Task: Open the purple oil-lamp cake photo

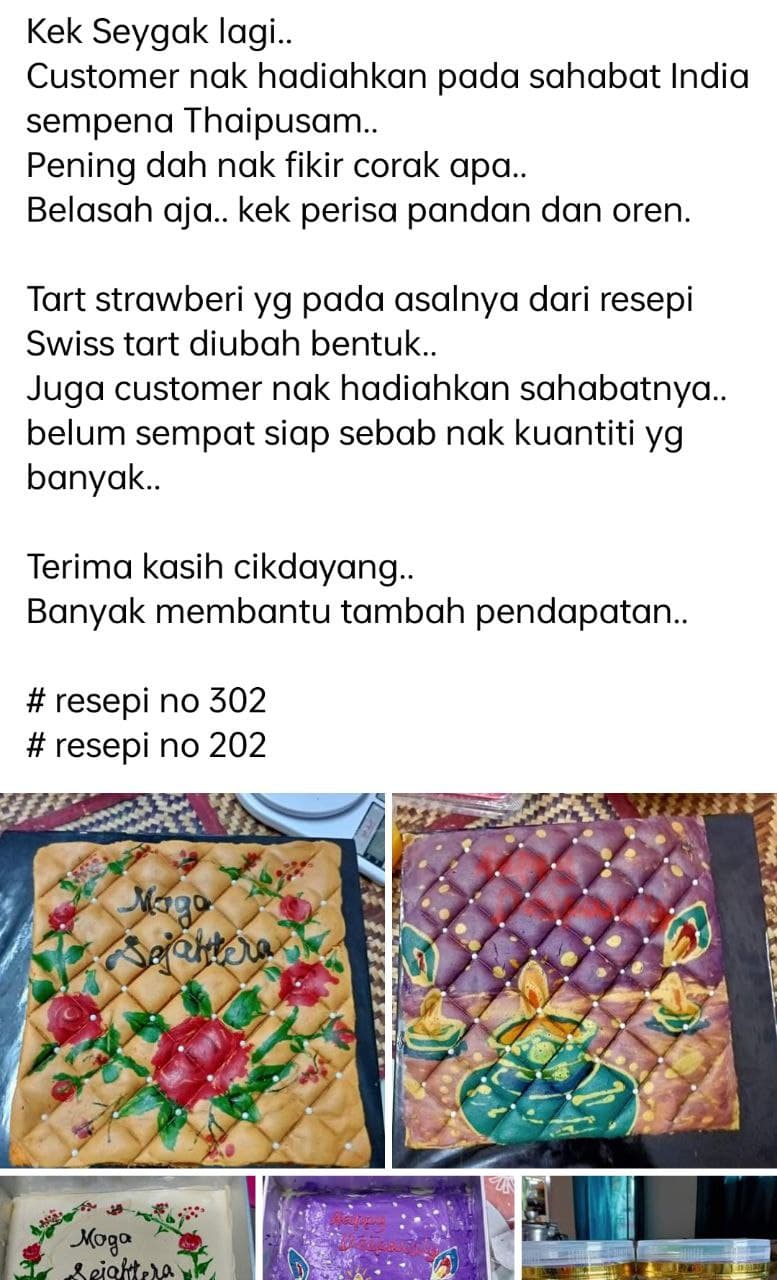Action: pyautogui.click(x=584, y=980)
